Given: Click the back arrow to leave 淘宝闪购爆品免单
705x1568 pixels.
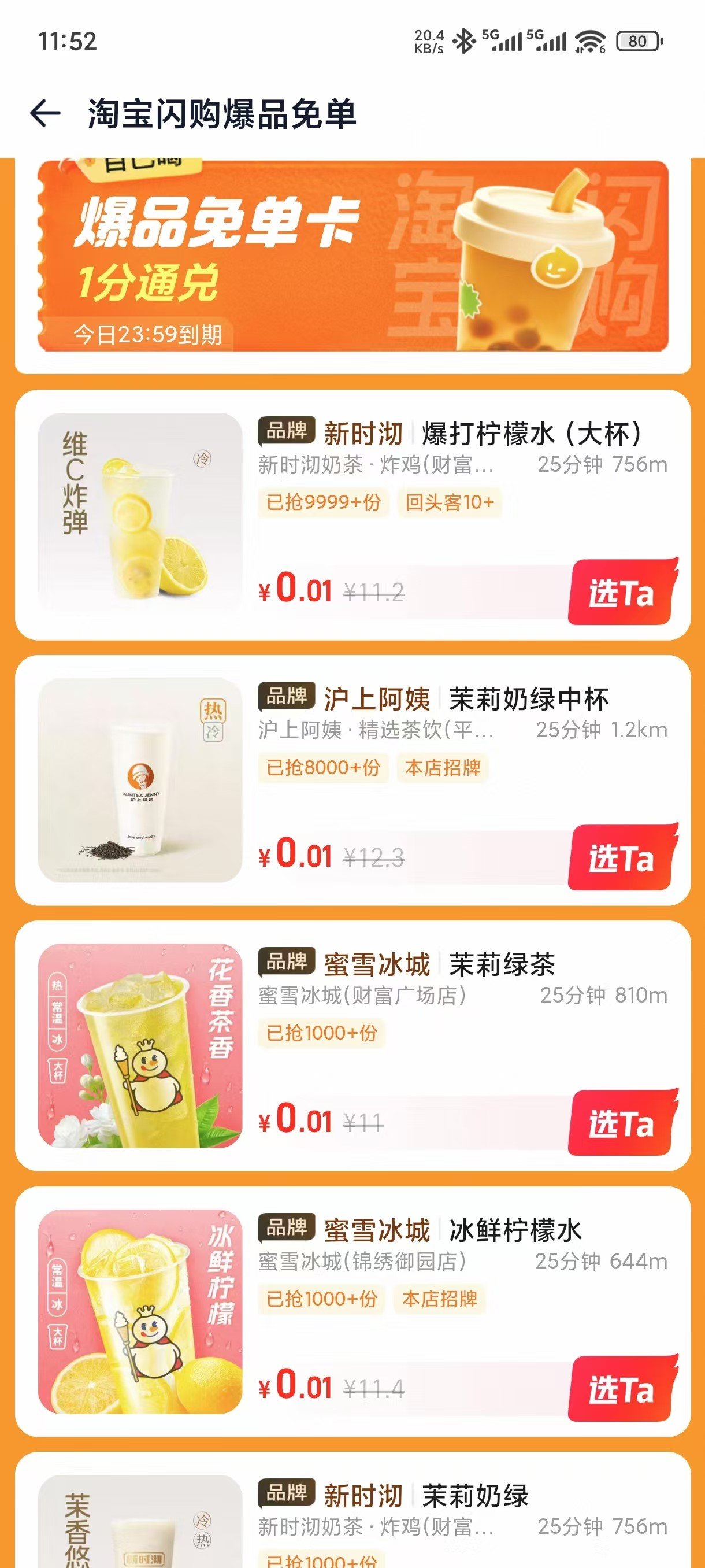Looking at the screenshot, I should 46,113.
